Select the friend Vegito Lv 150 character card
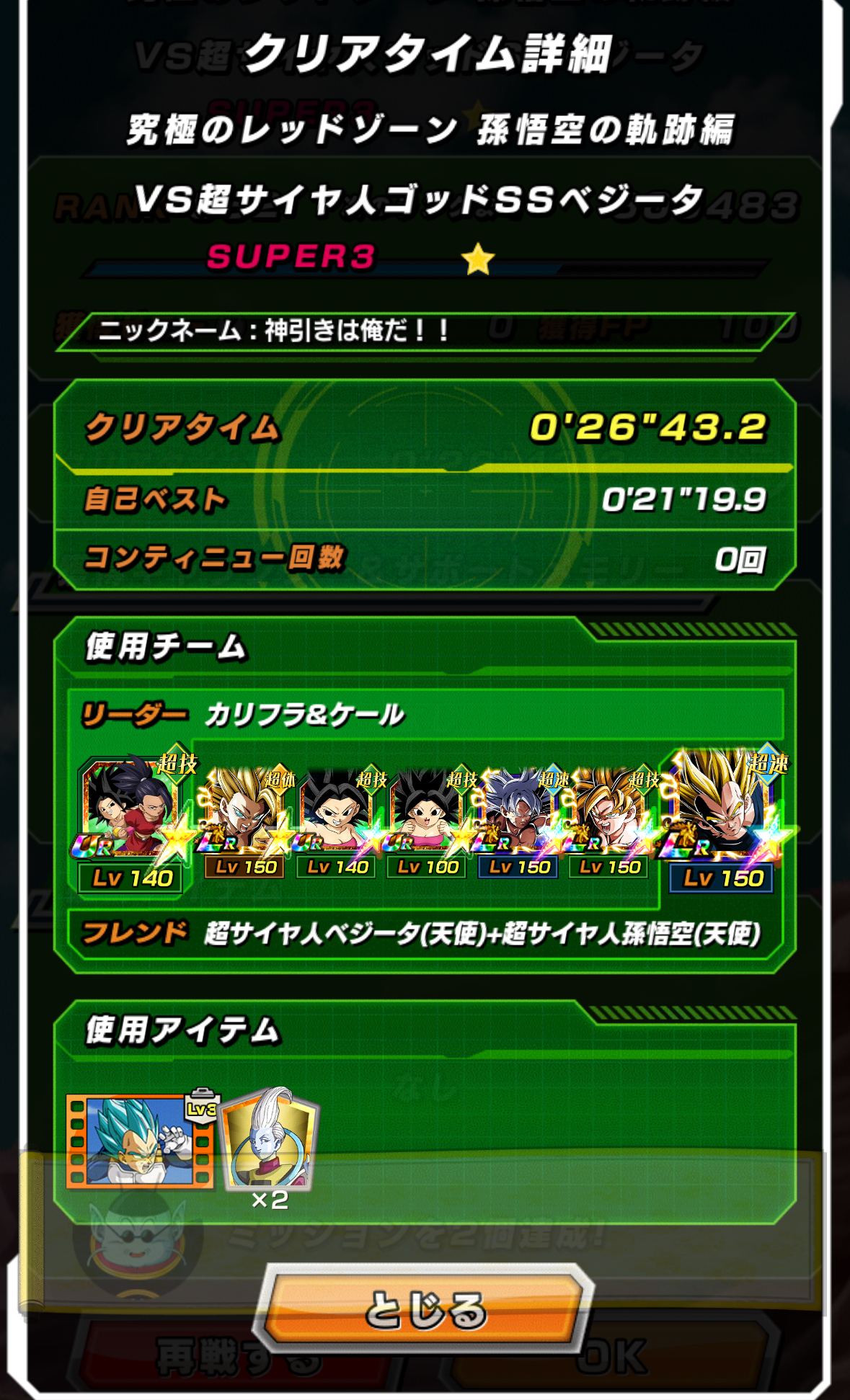This screenshot has height=1400, width=850. tap(722, 820)
